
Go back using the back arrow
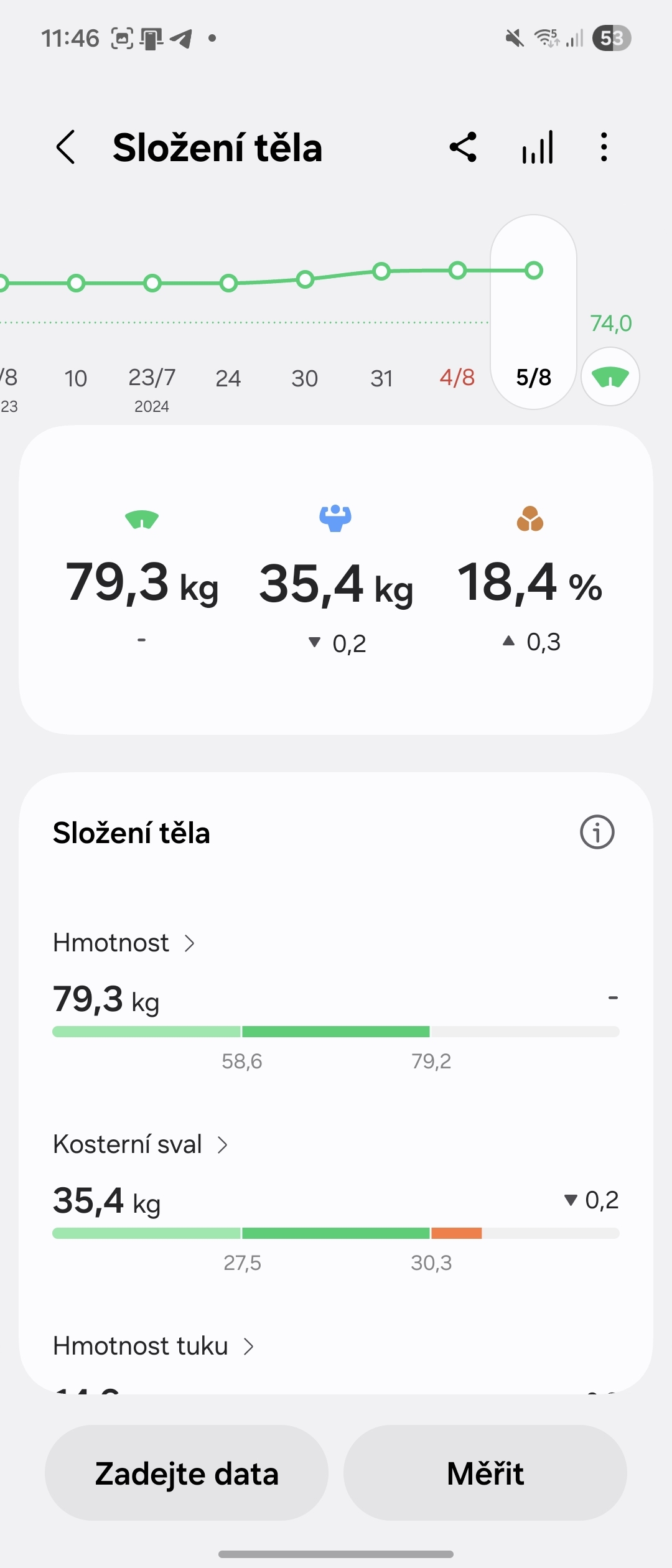click(67, 147)
